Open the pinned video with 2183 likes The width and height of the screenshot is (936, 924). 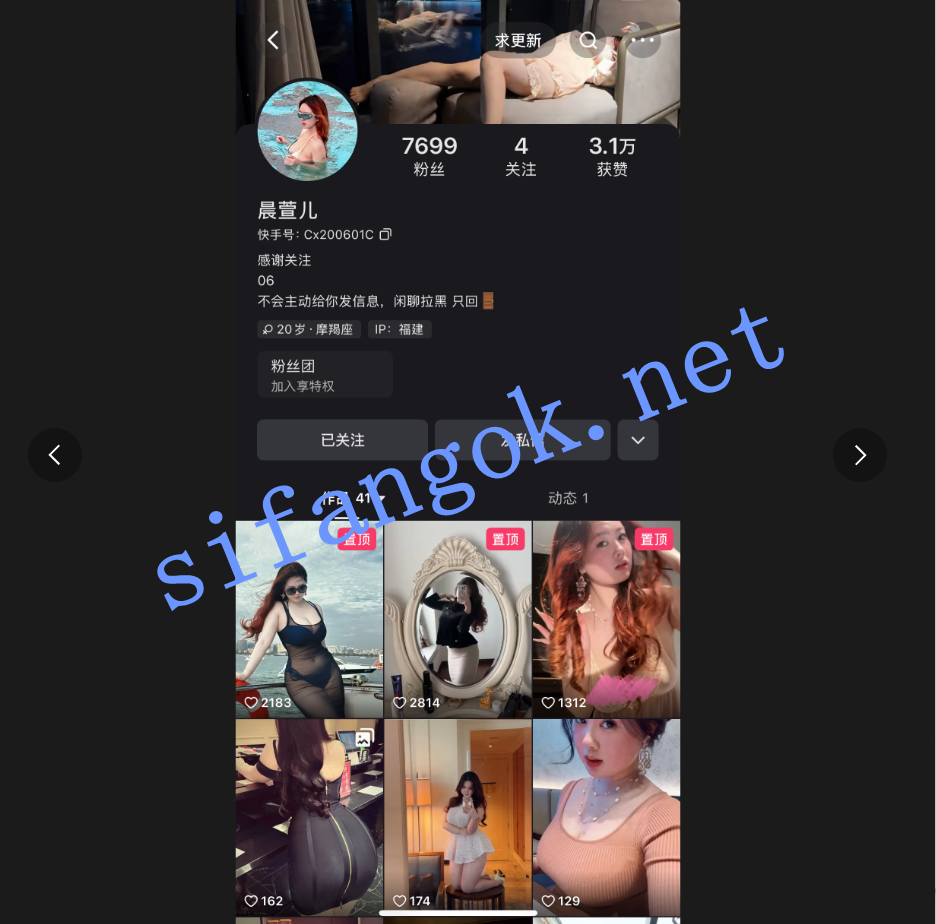tap(309, 620)
